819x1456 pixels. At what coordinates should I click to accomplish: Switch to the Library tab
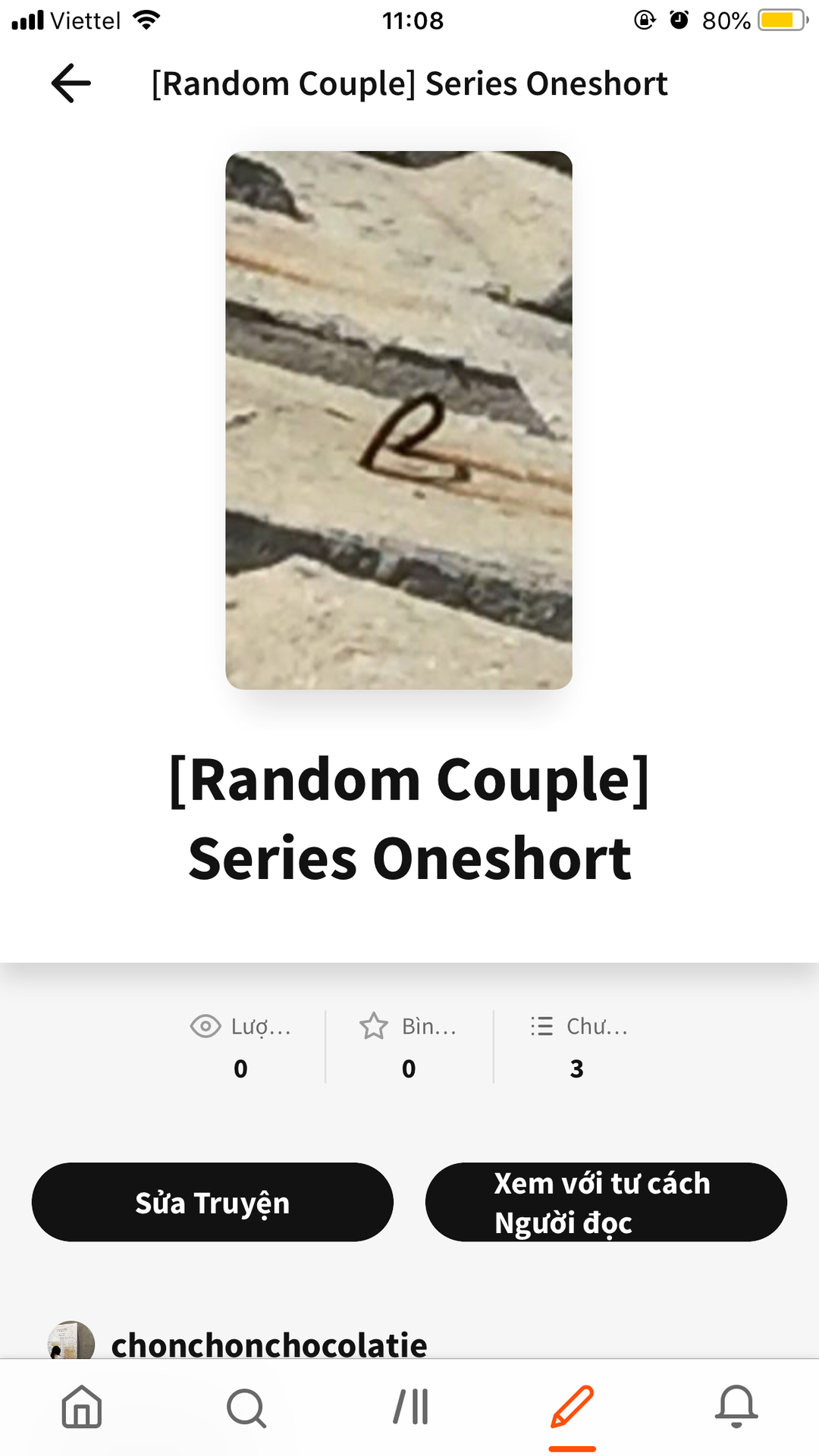[410, 1407]
